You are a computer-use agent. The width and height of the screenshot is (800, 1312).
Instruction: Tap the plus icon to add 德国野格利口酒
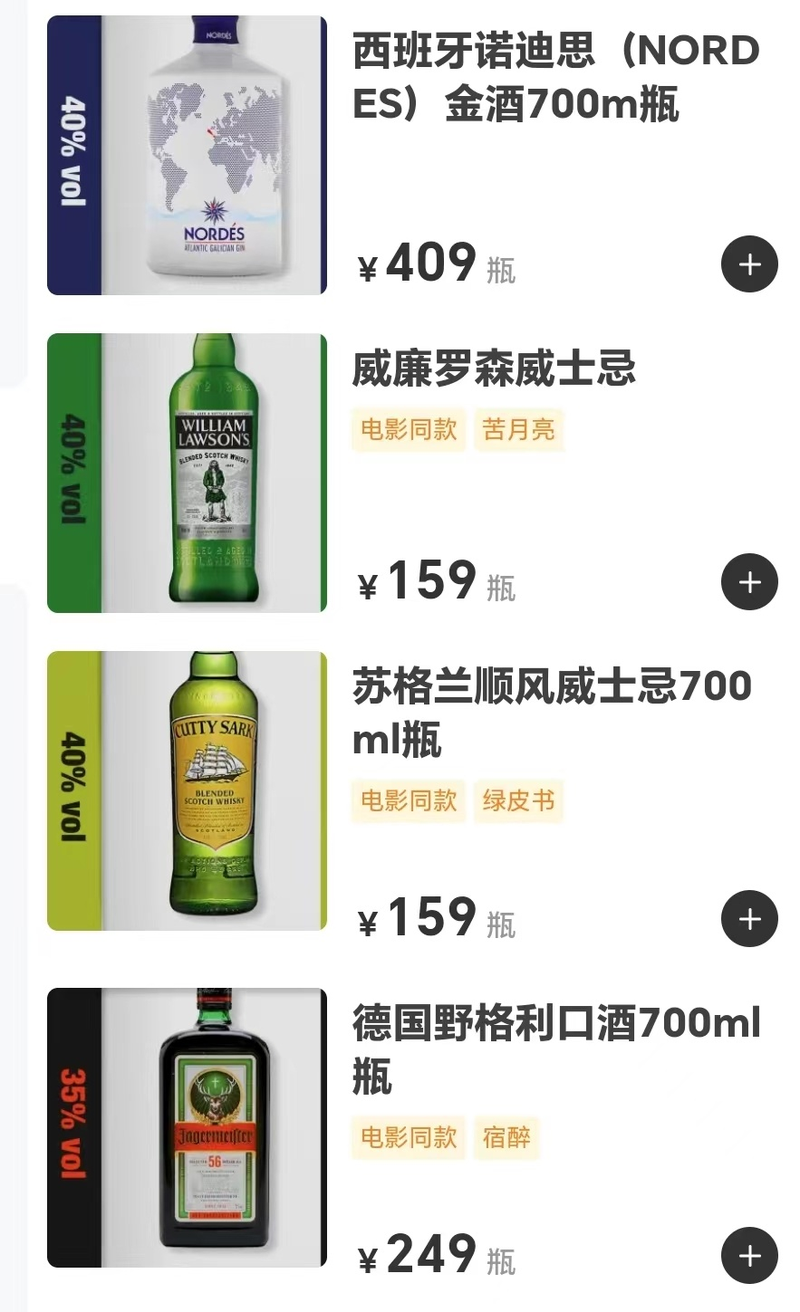pos(748,1254)
